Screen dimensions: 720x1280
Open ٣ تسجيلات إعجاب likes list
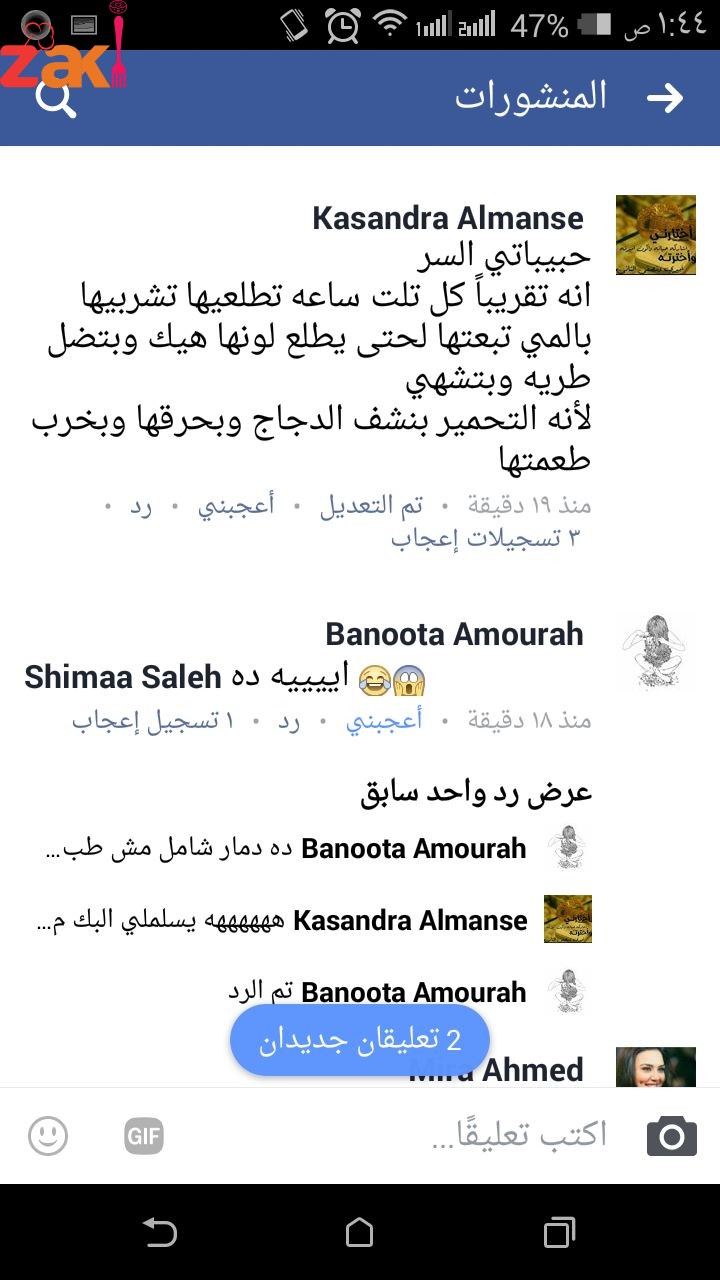click(x=485, y=539)
